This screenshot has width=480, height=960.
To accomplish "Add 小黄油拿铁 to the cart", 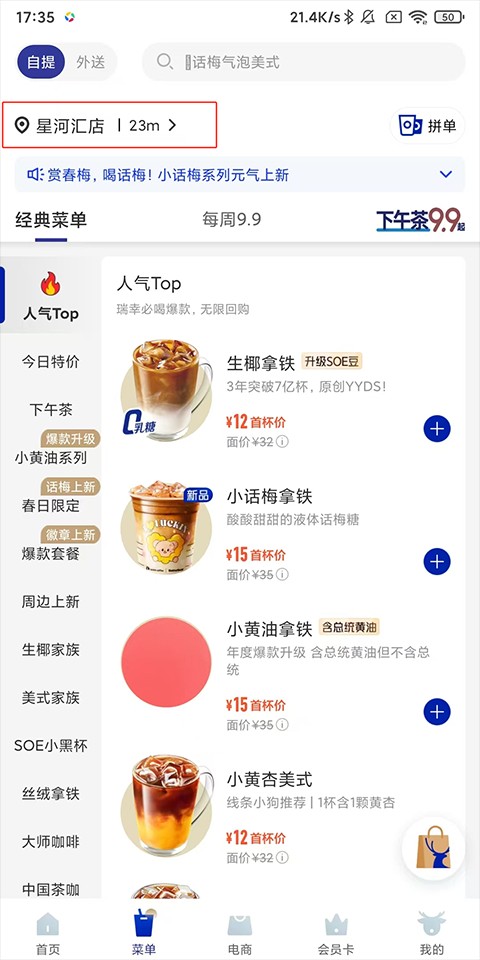I will [437, 711].
